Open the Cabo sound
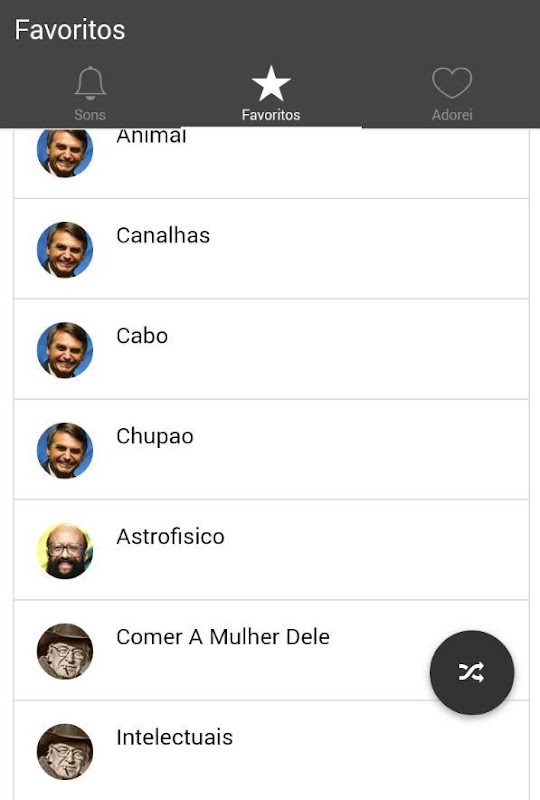 point(271,349)
